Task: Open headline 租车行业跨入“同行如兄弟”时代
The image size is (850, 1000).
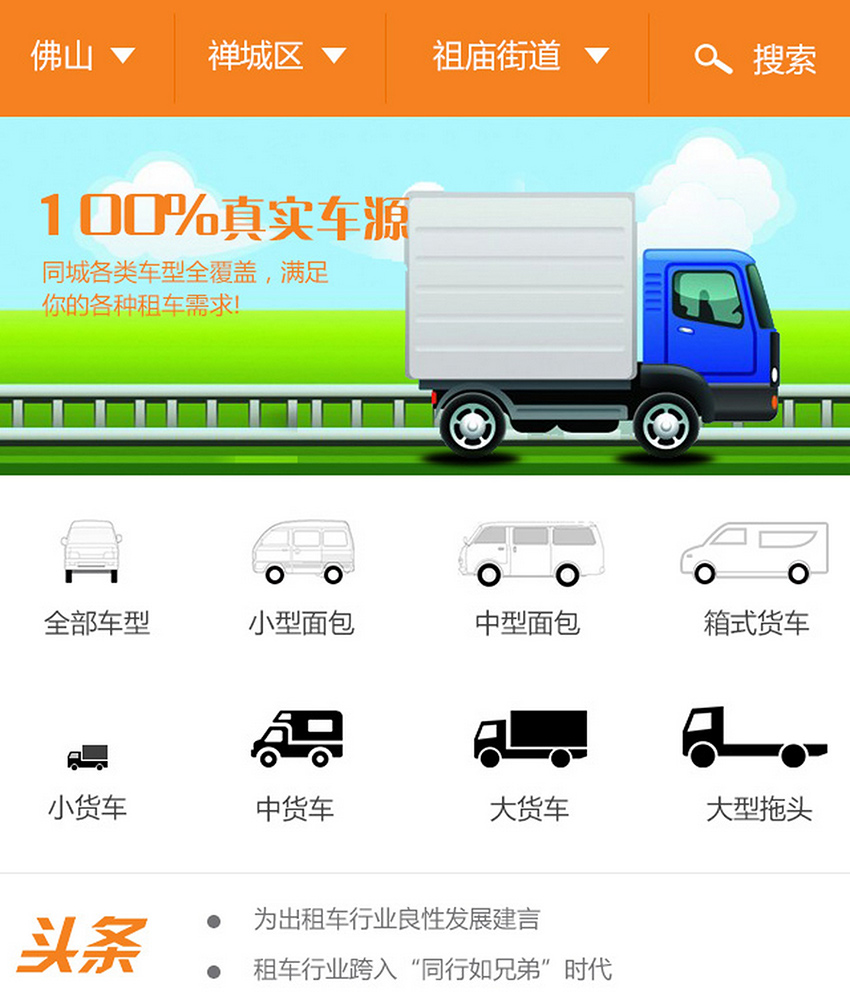Action: click(431, 969)
